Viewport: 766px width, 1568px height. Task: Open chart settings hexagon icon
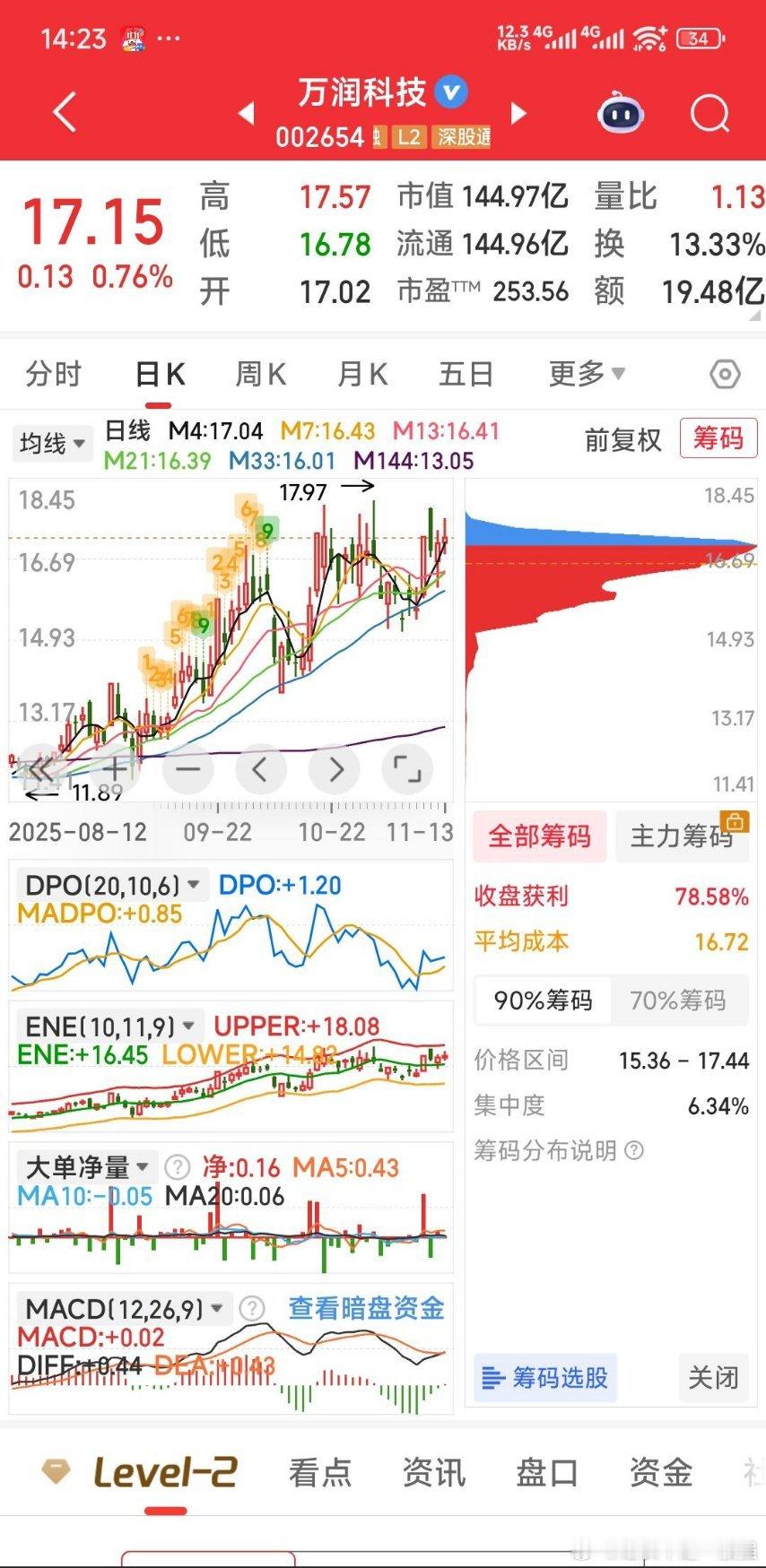pyautogui.click(x=725, y=374)
